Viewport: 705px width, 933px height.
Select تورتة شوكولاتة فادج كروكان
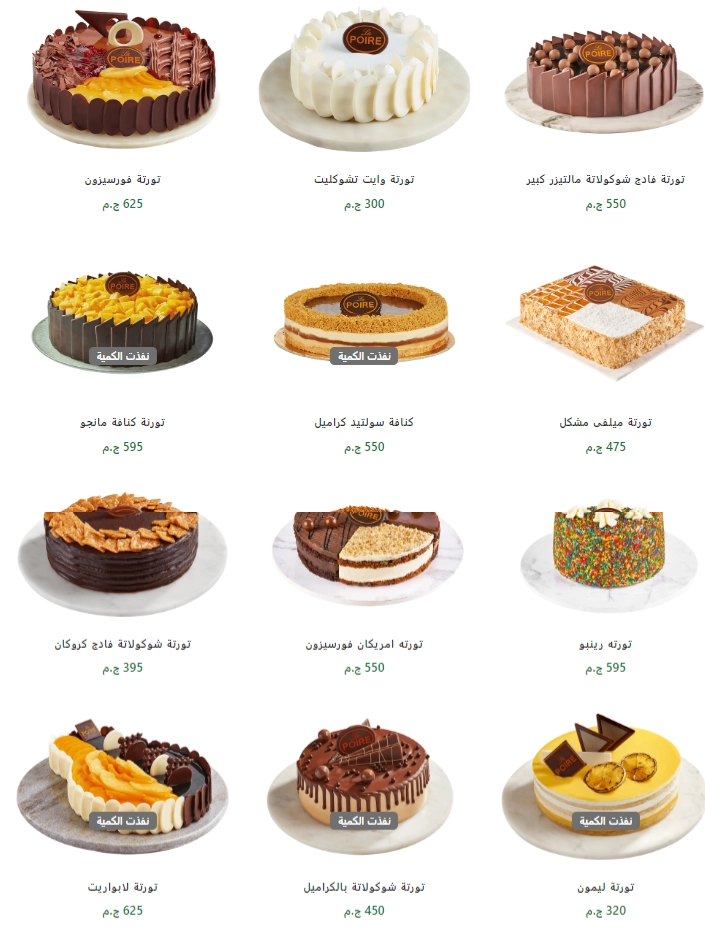[x=122, y=644]
